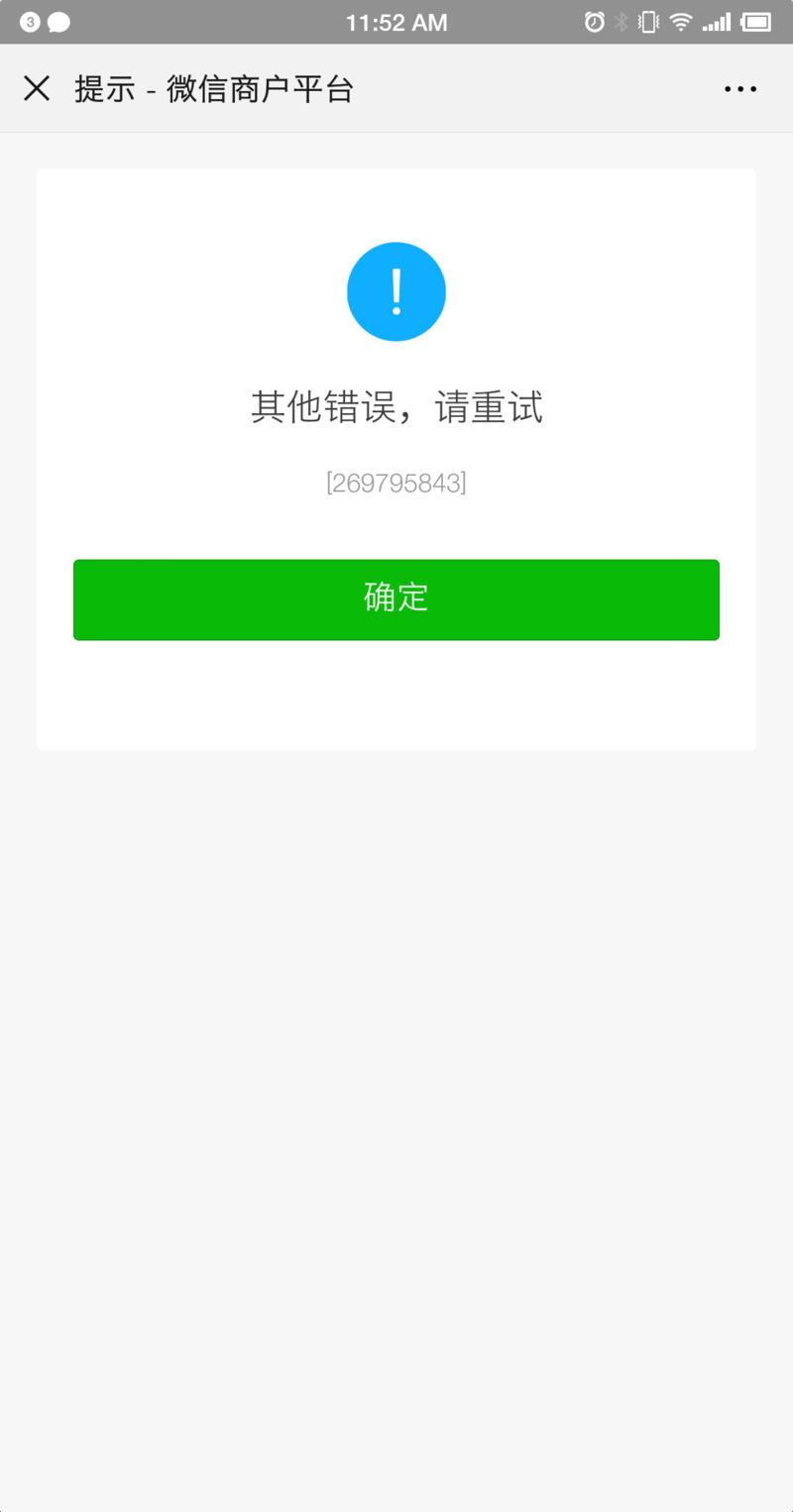Select the 提示 - 微信商户平台 title
This screenshot has height=1512, width=793.
point(215,89)
